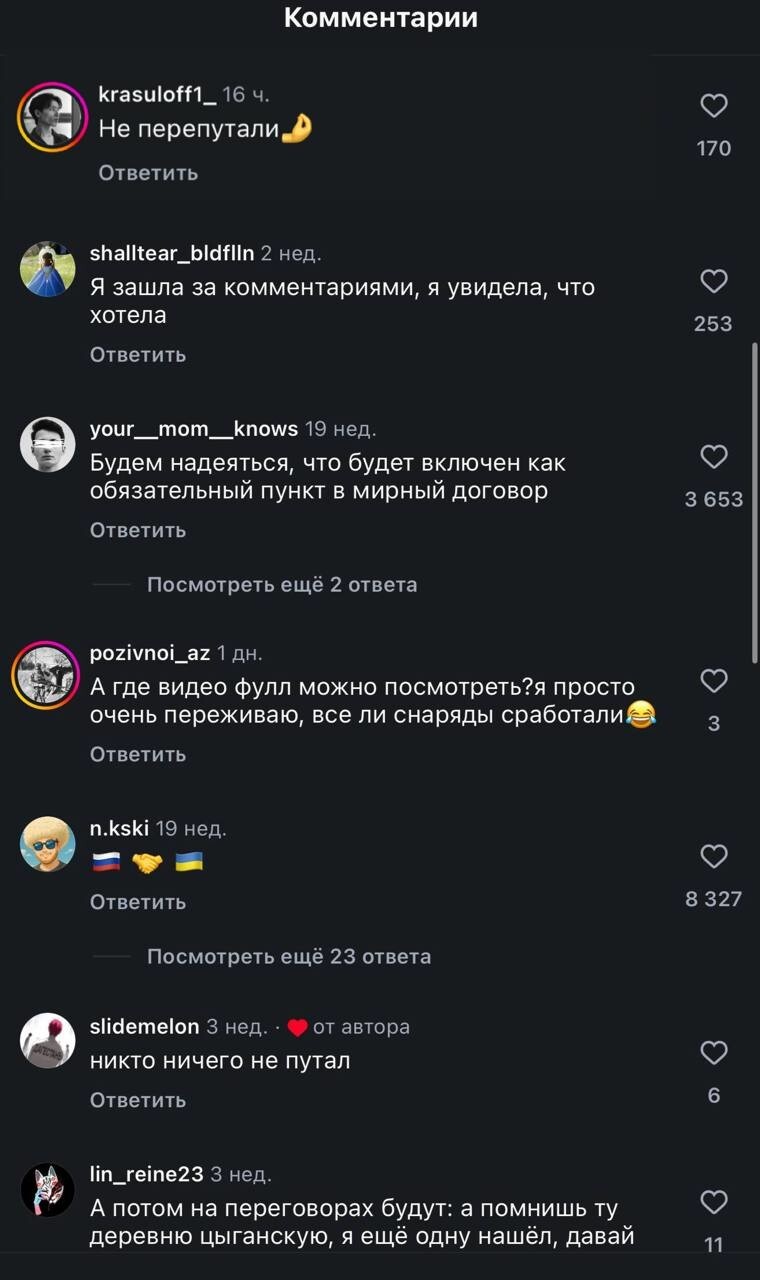Open krasuloff1_'s profile picture
Viewport: 760px width, 1280px height.
[49, 117]
